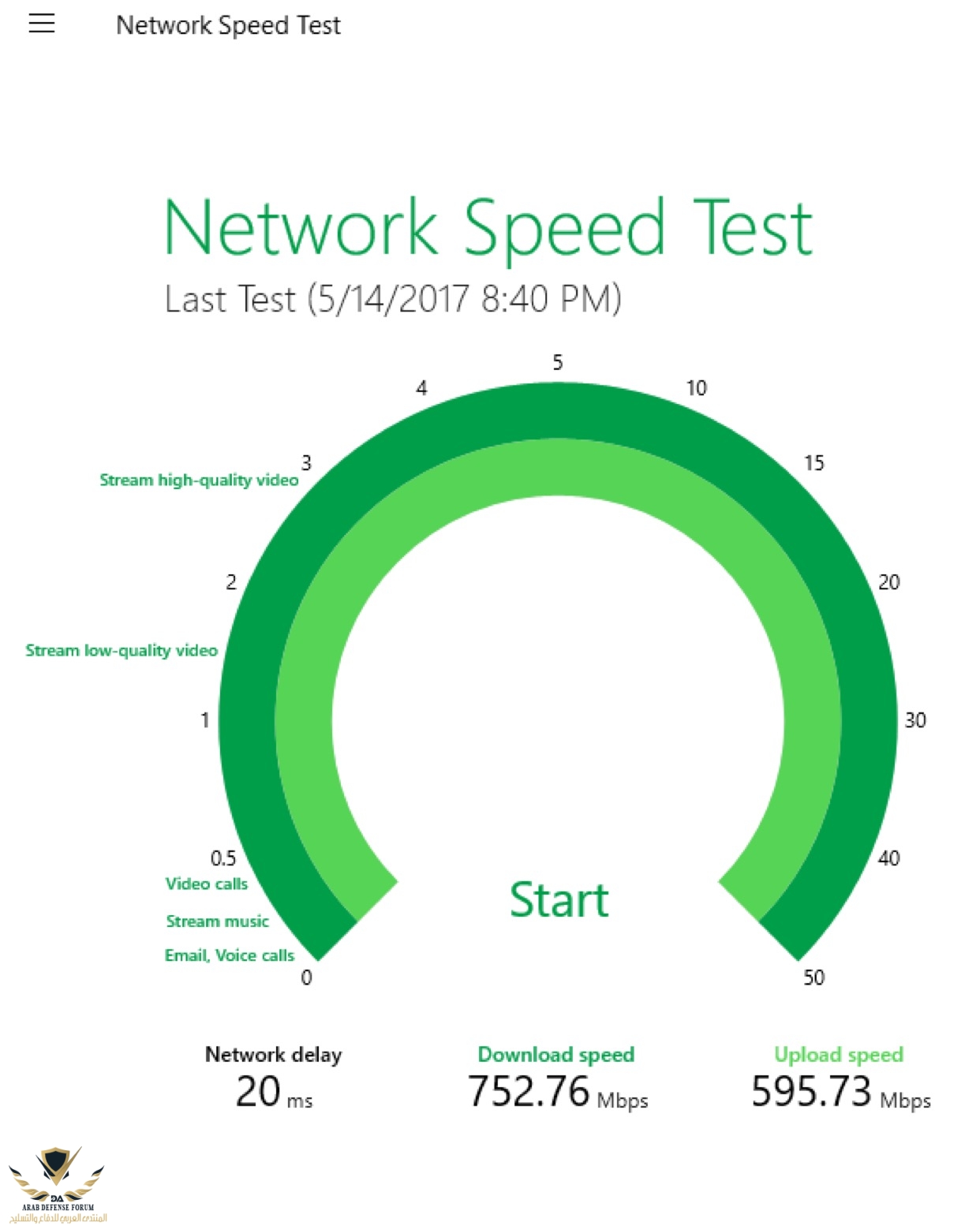Start the network speed test

559,899
